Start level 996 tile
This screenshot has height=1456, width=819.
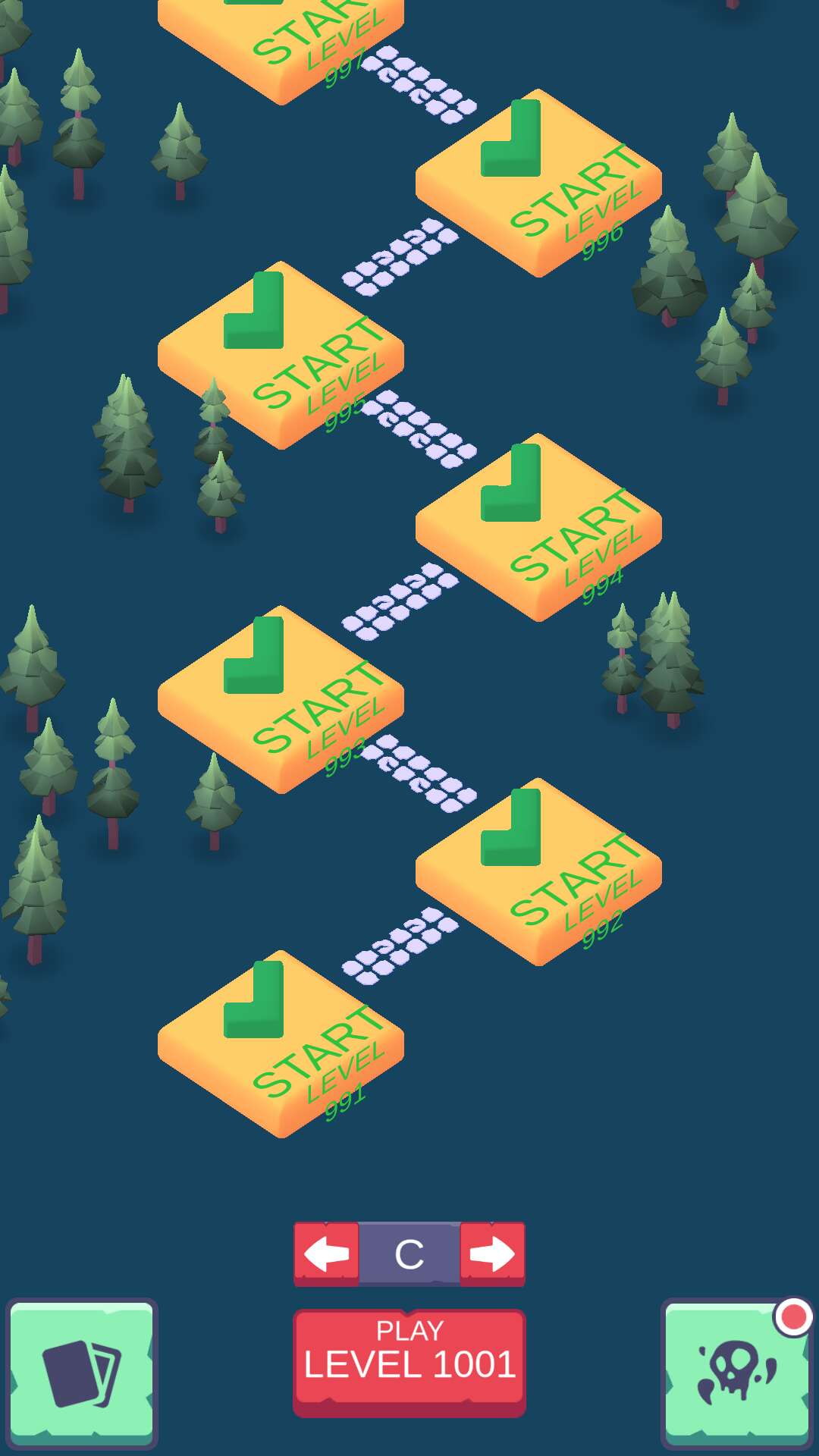[x=538, y=180]
